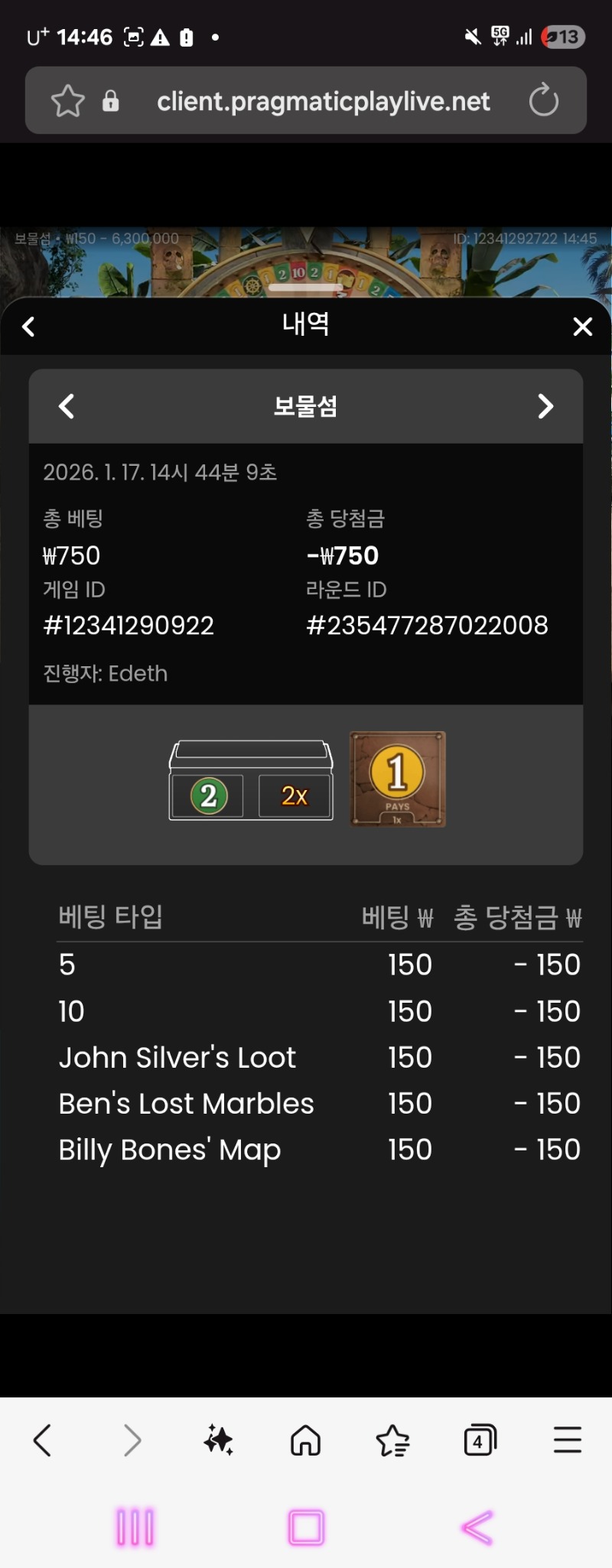Go to the browser home page
The image size is (612, 1568).
(305, 1441)
